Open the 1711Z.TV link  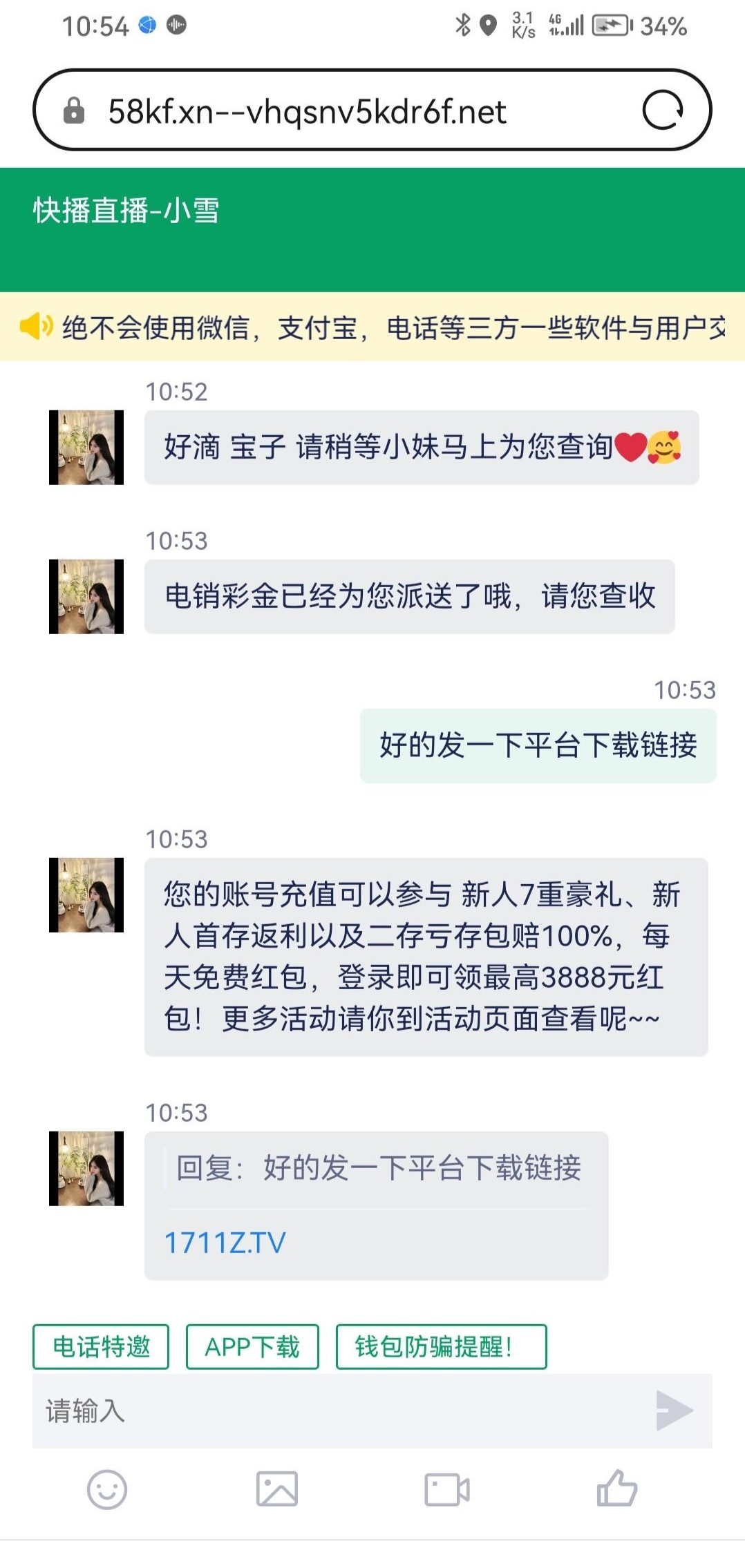tap(225, 1243)
